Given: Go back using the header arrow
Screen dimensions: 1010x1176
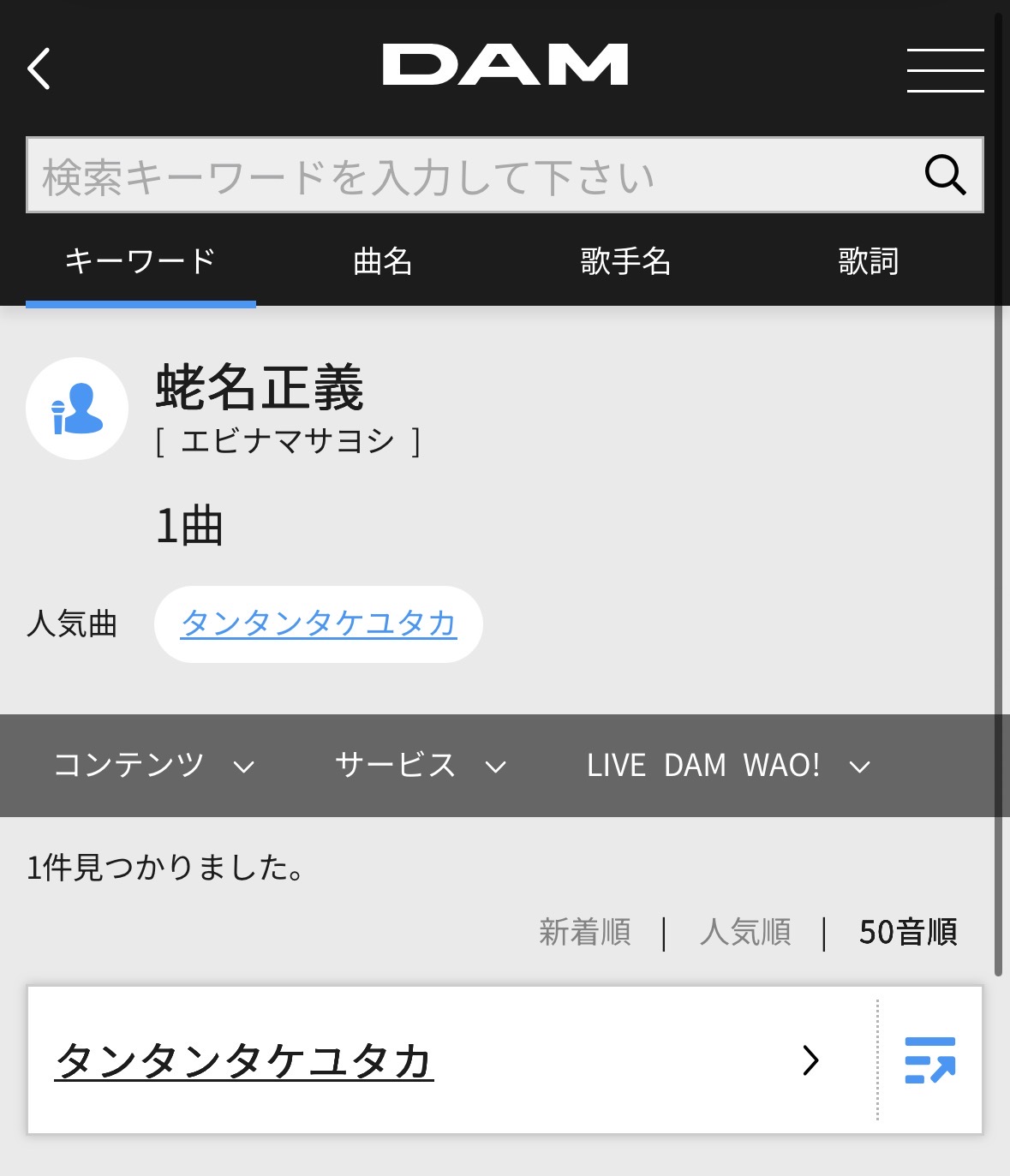Looking at the screenshot, I should tap(39, 68).
